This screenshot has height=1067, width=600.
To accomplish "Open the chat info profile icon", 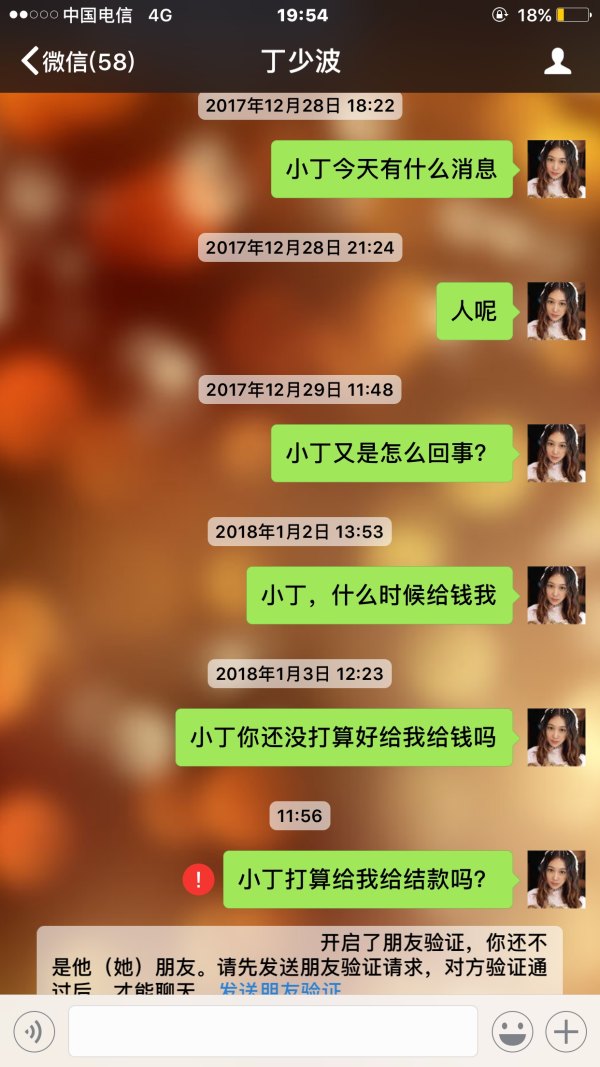I will point(557,62).
